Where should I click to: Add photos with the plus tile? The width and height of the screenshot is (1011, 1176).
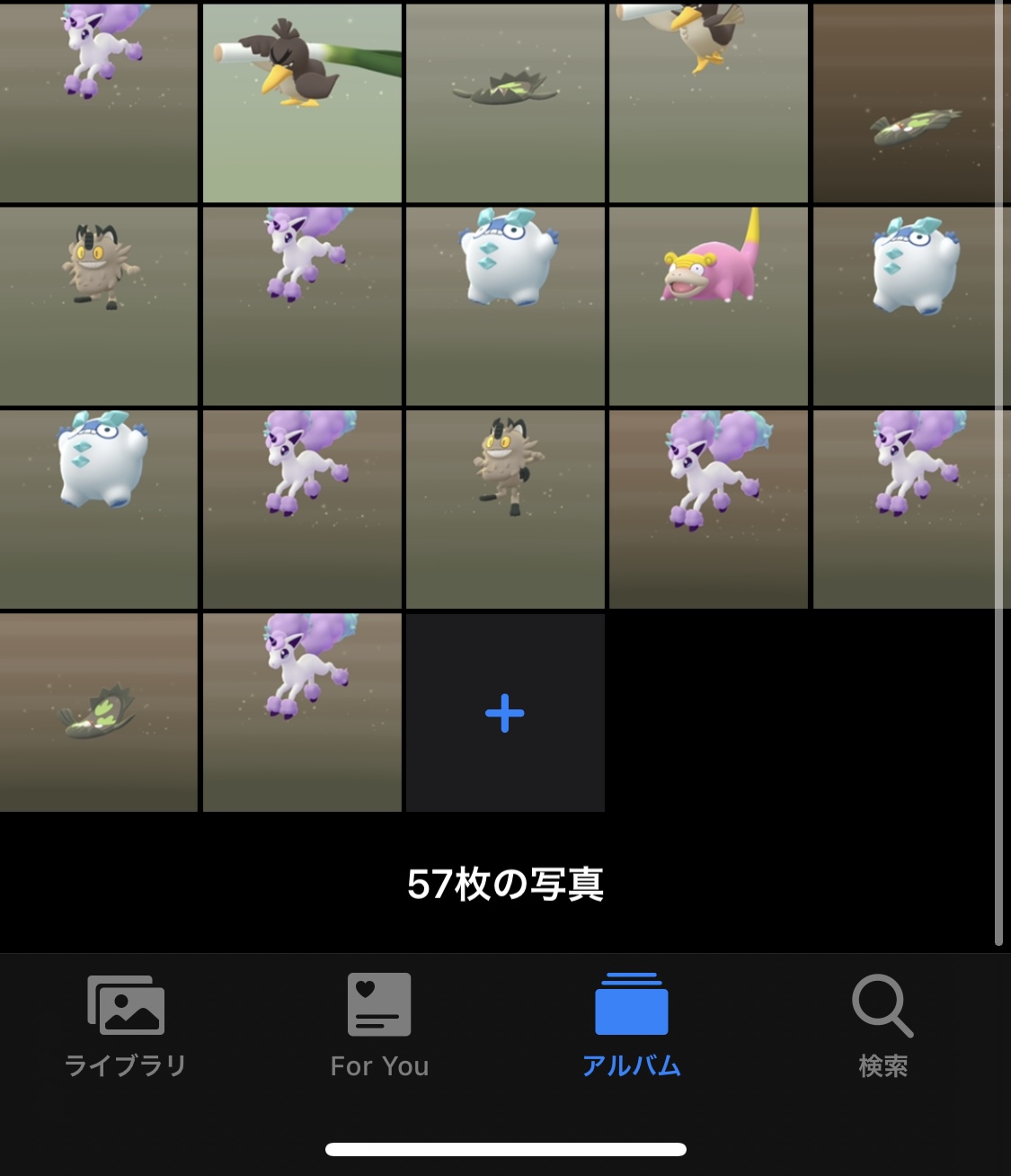(505, 713)
